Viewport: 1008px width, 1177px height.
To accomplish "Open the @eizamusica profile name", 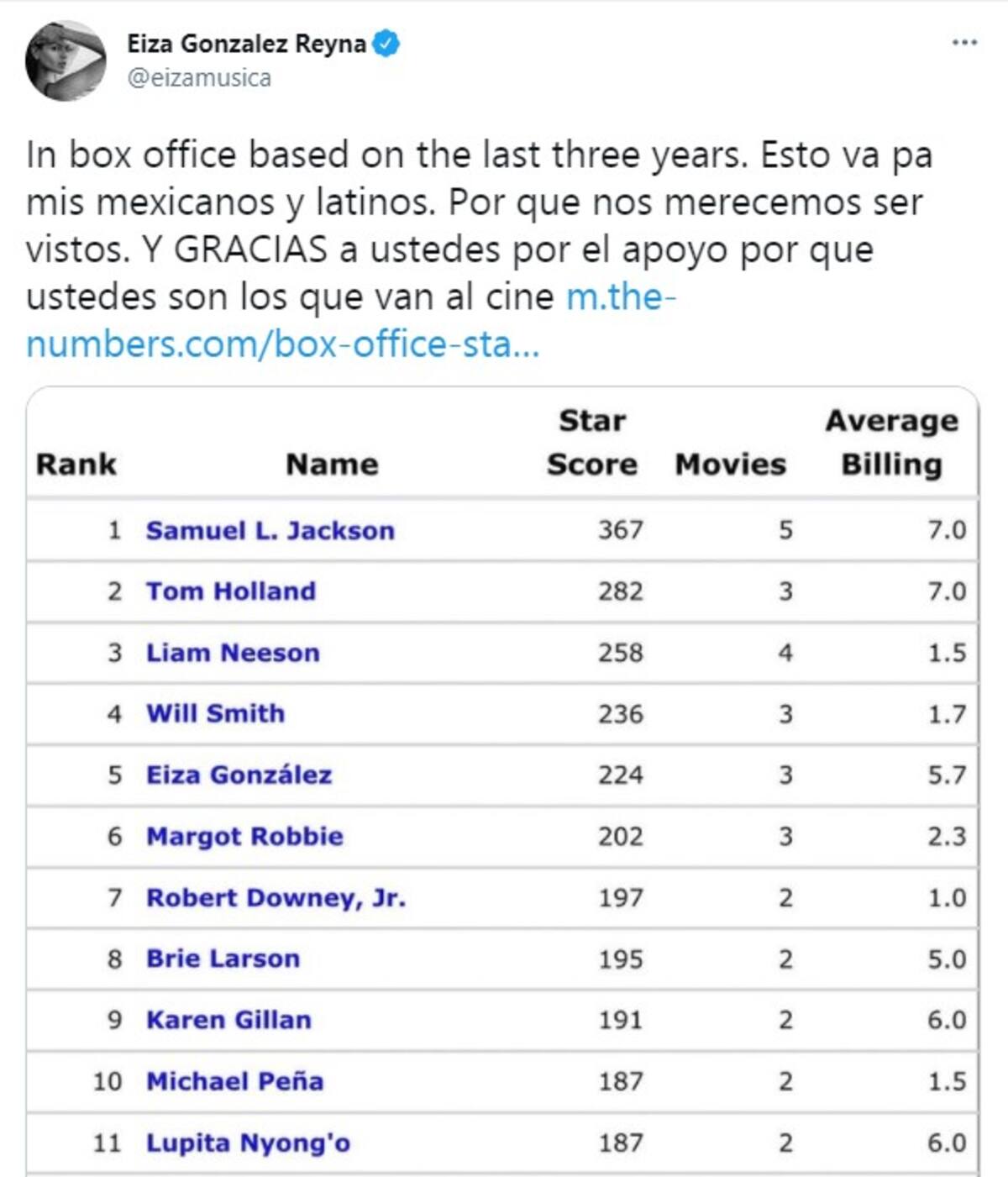I will (245, 43).
